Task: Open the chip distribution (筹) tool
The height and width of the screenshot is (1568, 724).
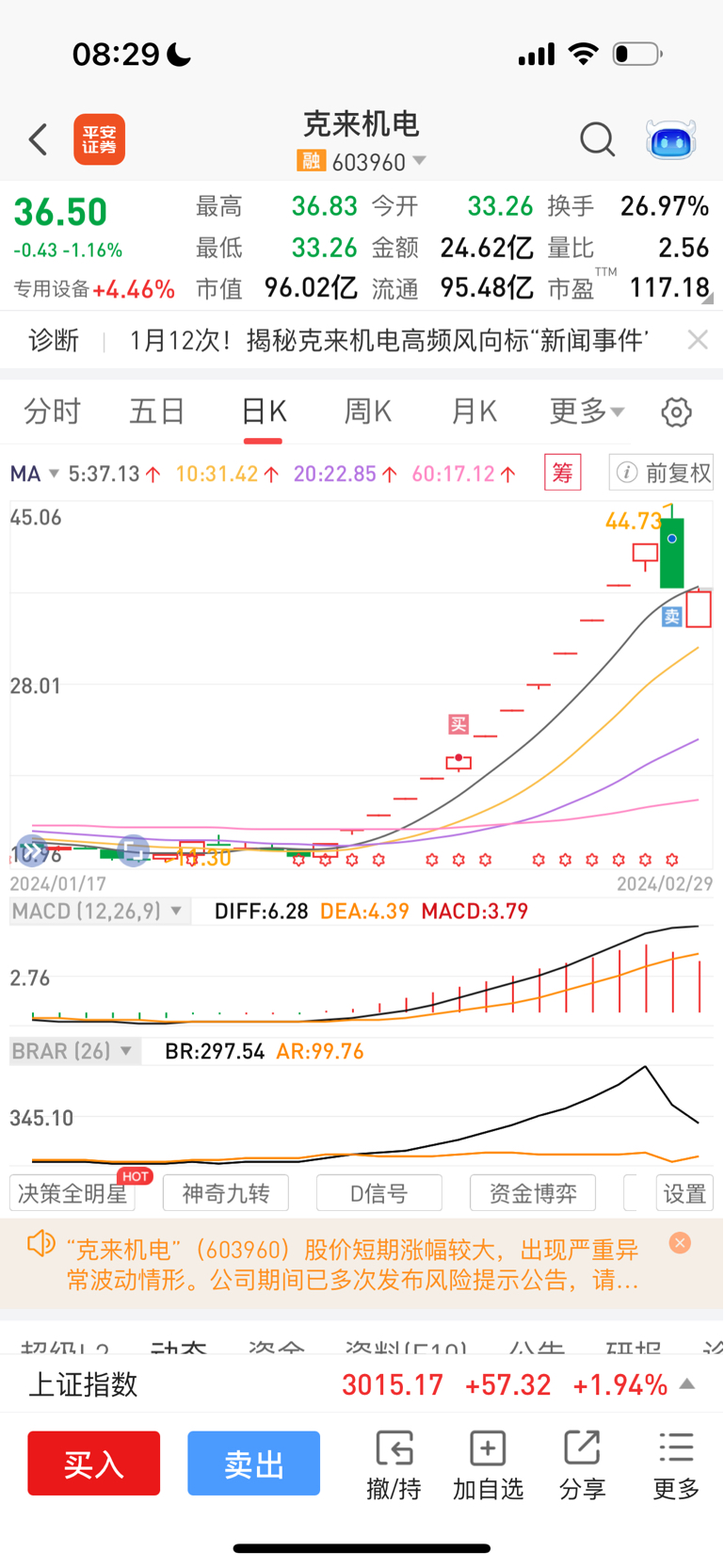Action: 562,474
